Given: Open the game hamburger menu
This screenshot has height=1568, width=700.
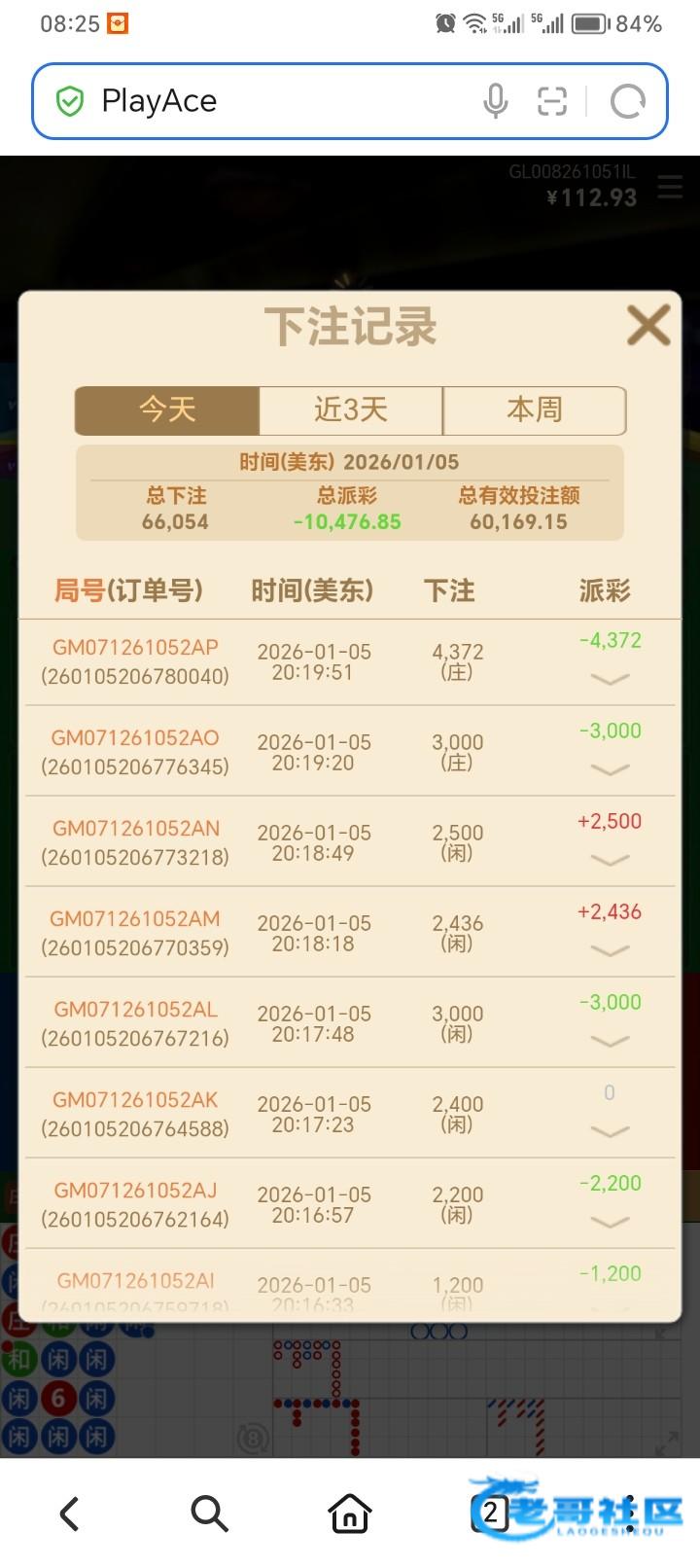Looking at the screenshot, I should pos(670,187).
